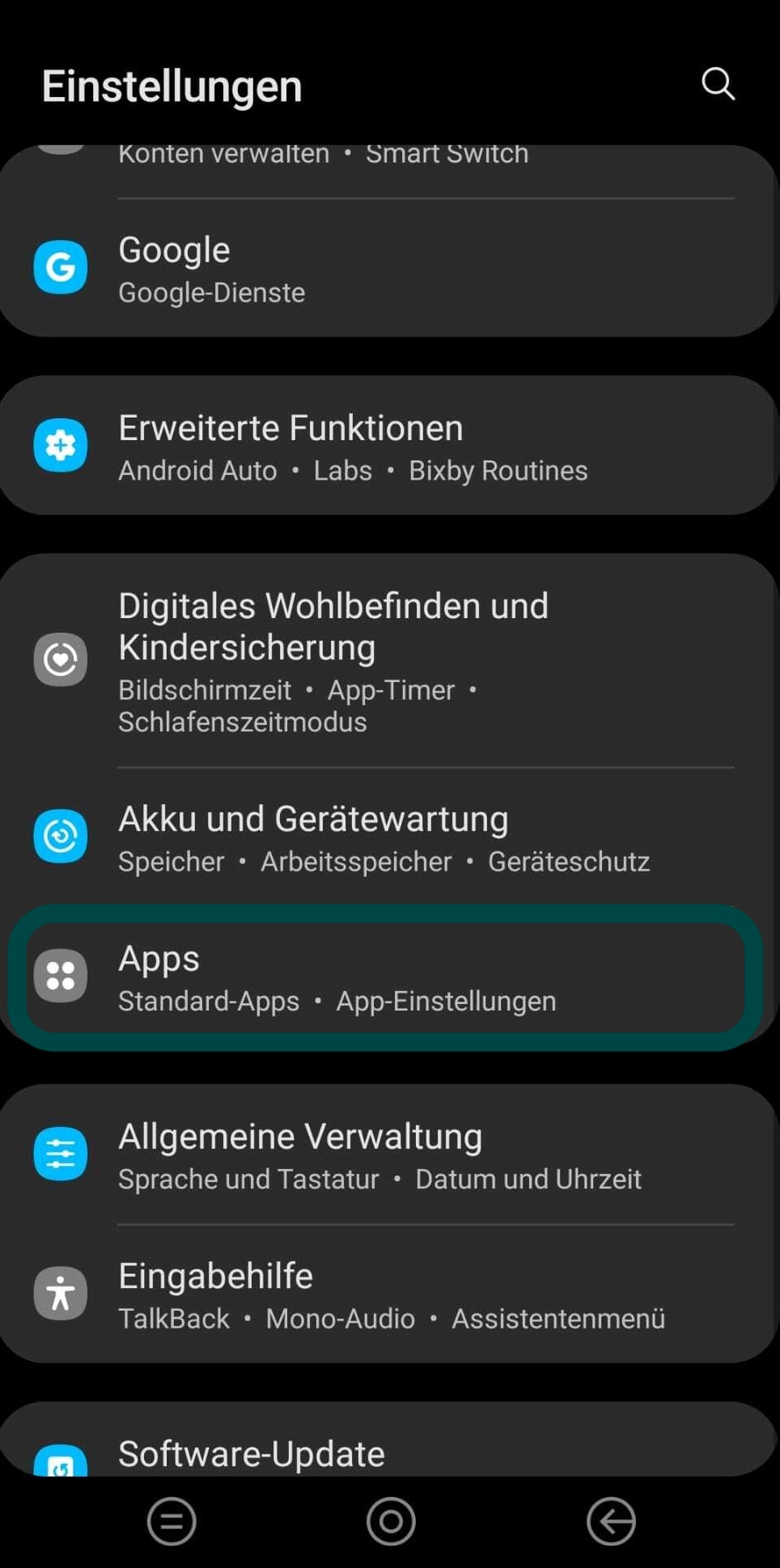The height and width of the screenshot is (1568, 780).
Task: Open the Apps settings row
Action: click(388, 977)
